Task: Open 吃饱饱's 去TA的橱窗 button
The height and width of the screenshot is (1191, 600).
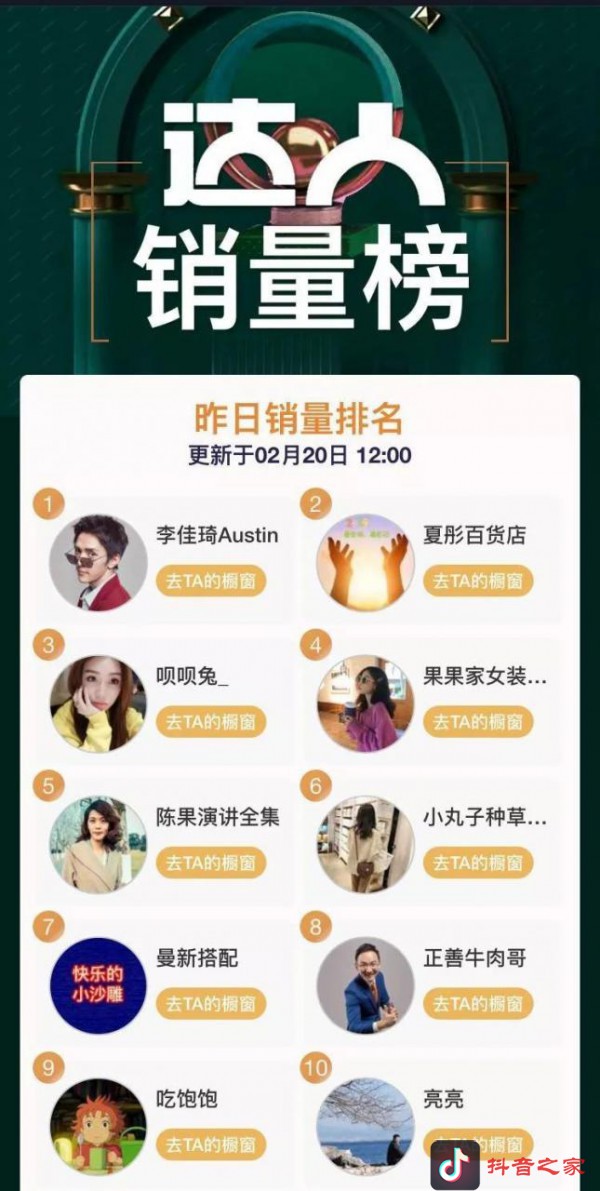Action: point(211,1143)
